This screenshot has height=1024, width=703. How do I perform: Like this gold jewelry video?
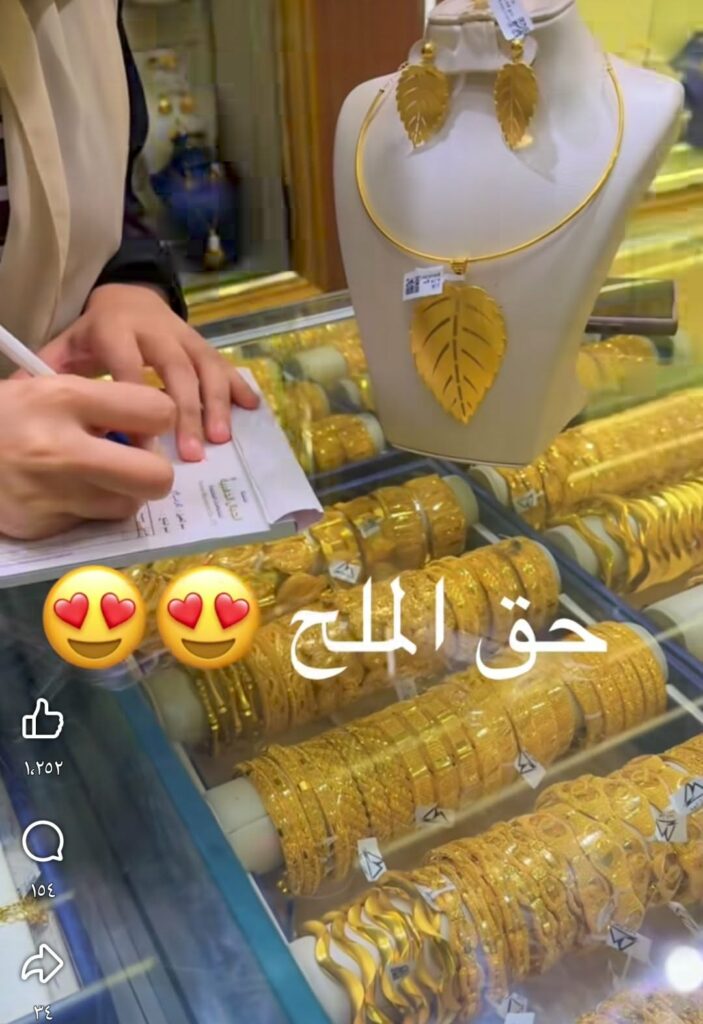pyautogui.click(x=42, y=719)
